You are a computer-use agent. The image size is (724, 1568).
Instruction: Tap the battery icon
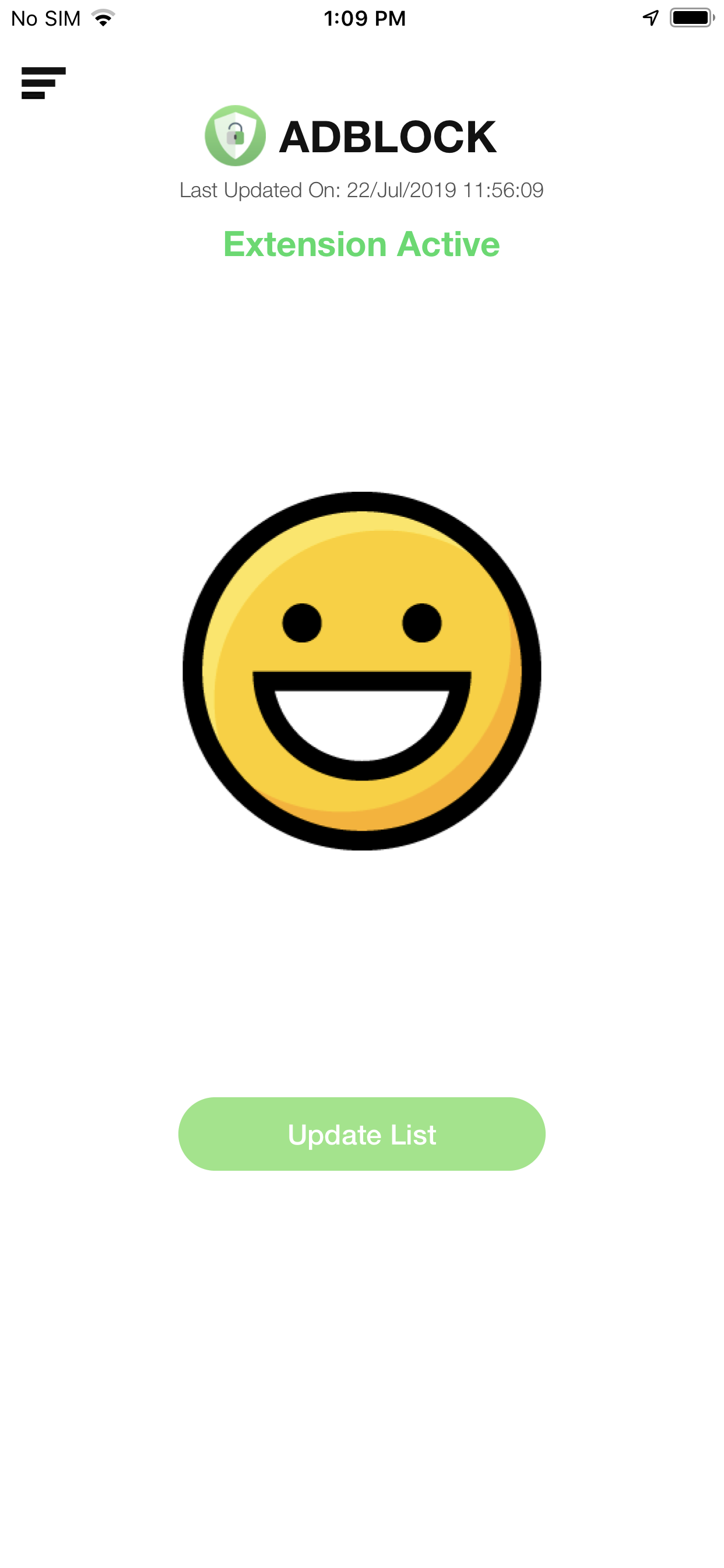(x=690, y=17)
